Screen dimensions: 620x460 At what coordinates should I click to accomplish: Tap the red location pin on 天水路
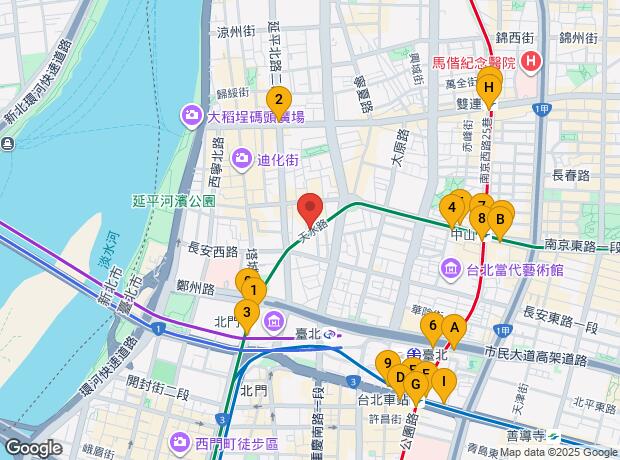311,208
